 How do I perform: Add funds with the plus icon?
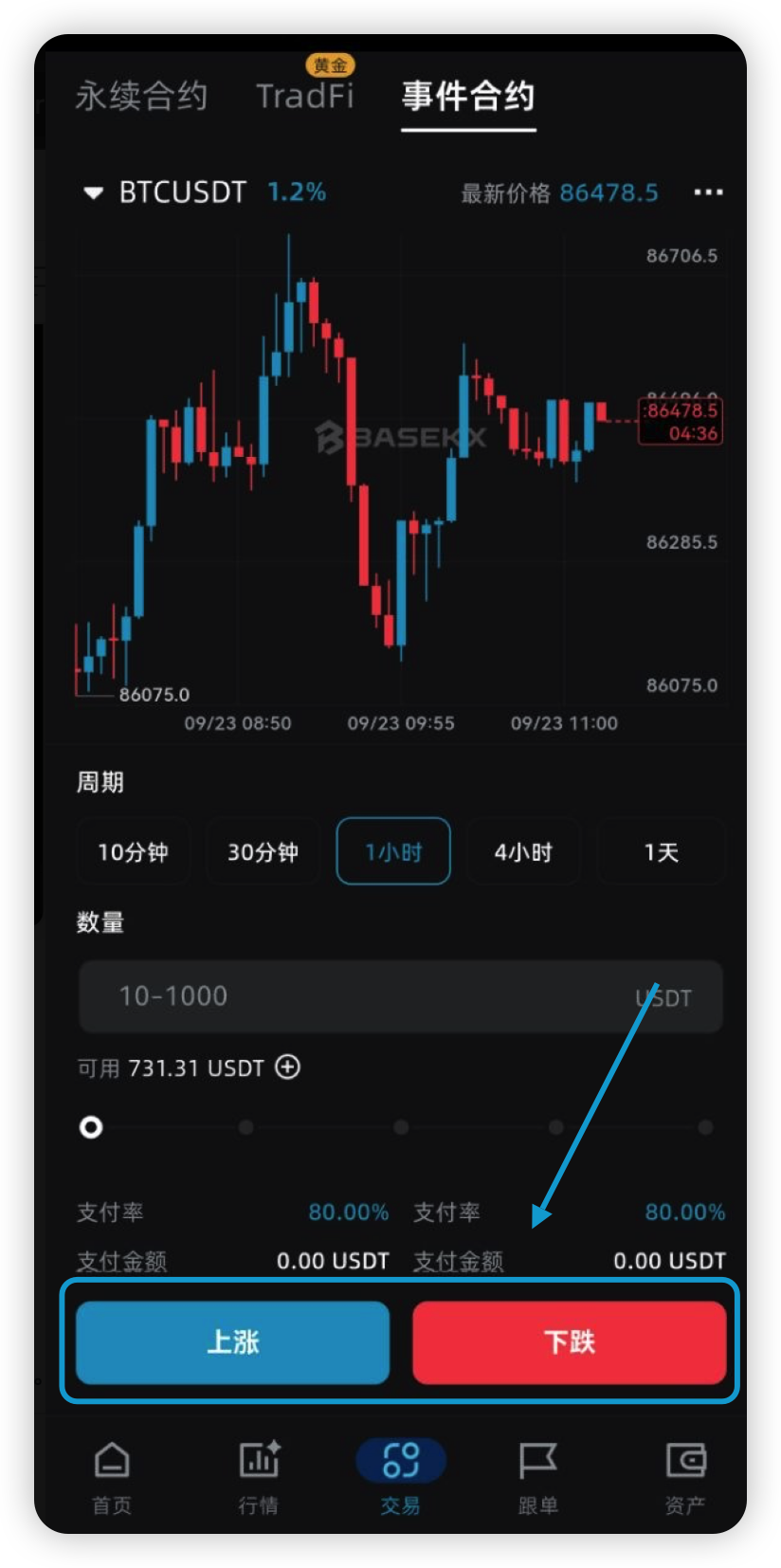point(288,1067)
